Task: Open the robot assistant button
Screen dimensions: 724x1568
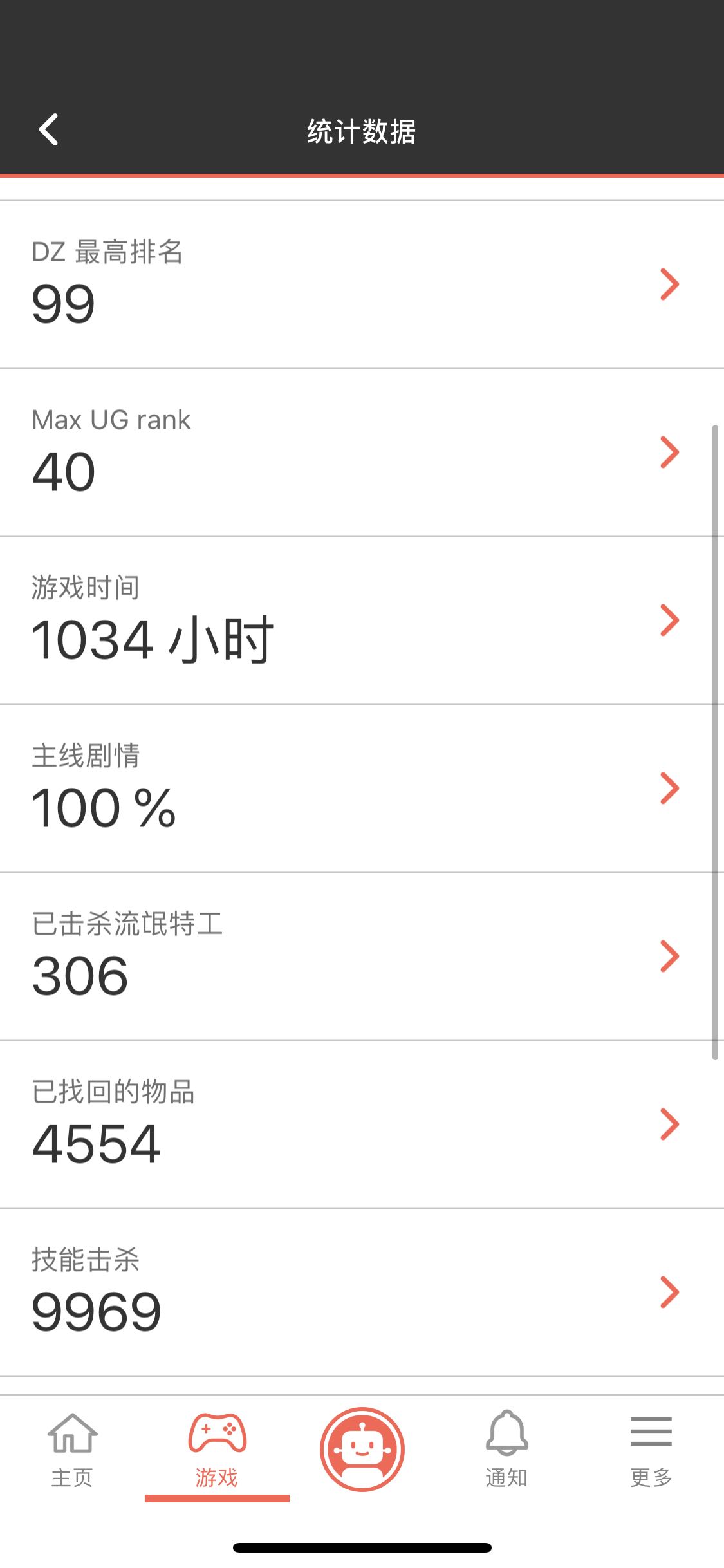Action: tap(362, 1450)
